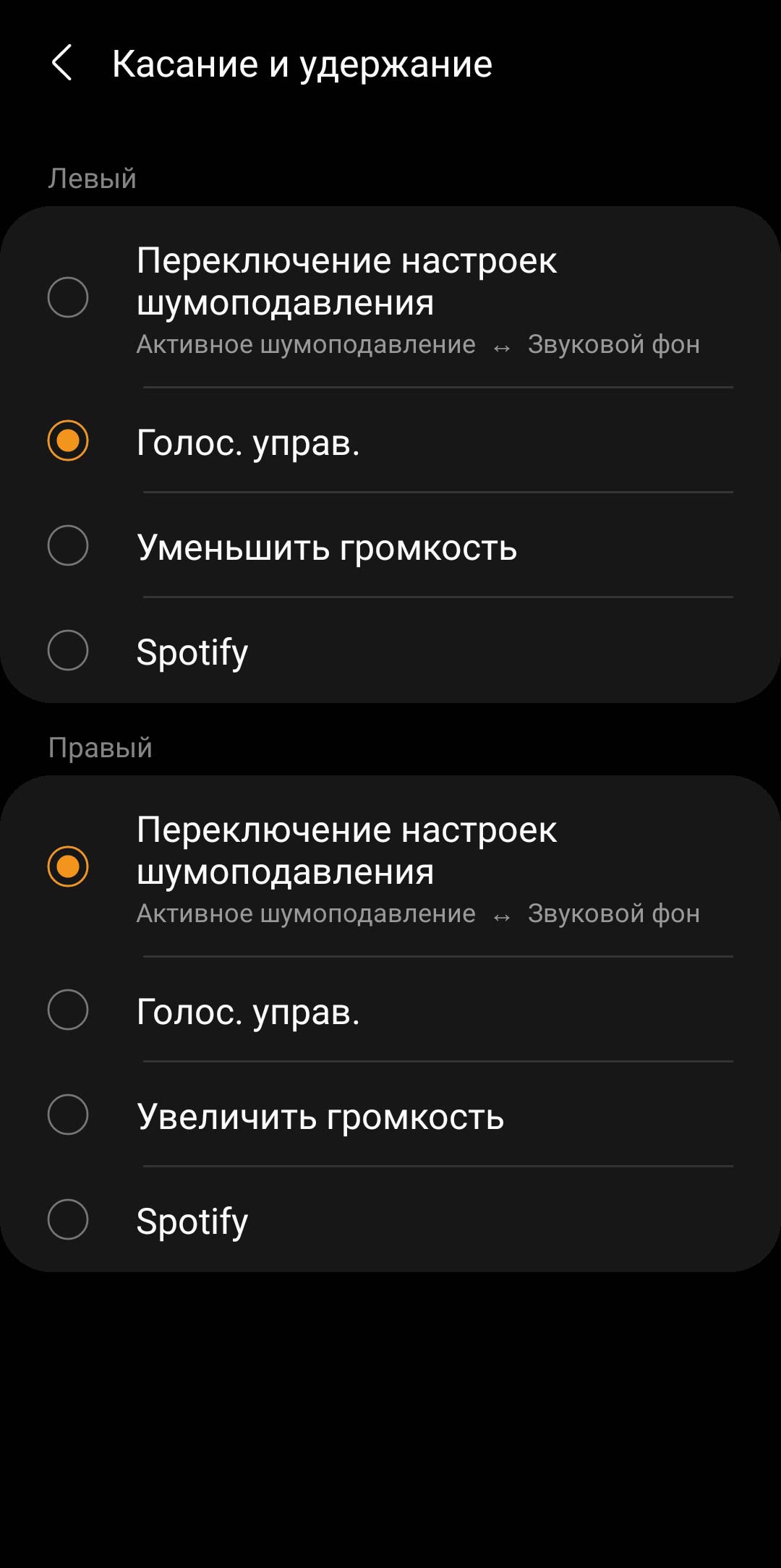
Task: Choose Голос. управ. for the Правый earbud
Action: point(390,1010)
